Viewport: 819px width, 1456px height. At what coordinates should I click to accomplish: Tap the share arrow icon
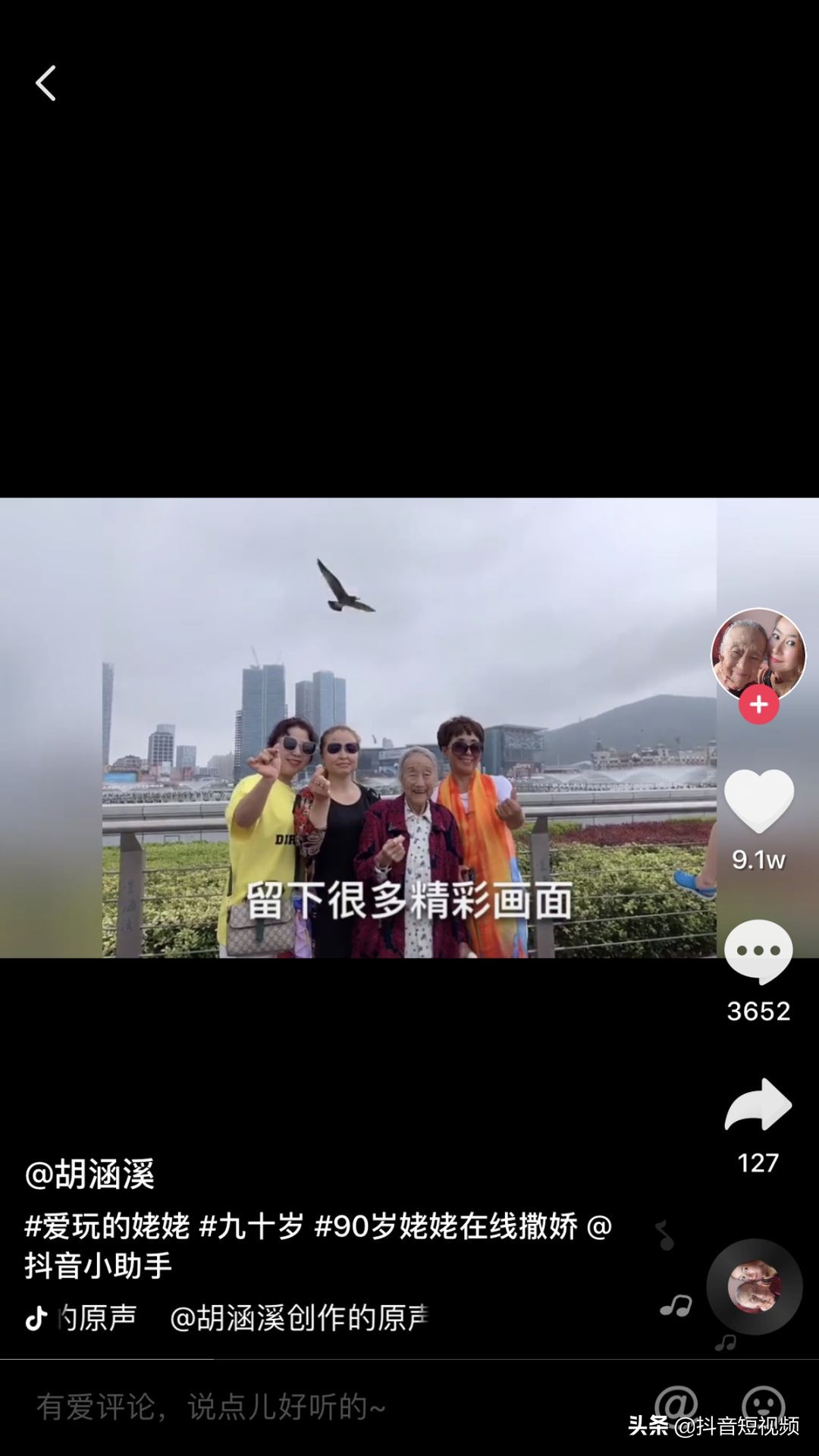coord(759,1105)
